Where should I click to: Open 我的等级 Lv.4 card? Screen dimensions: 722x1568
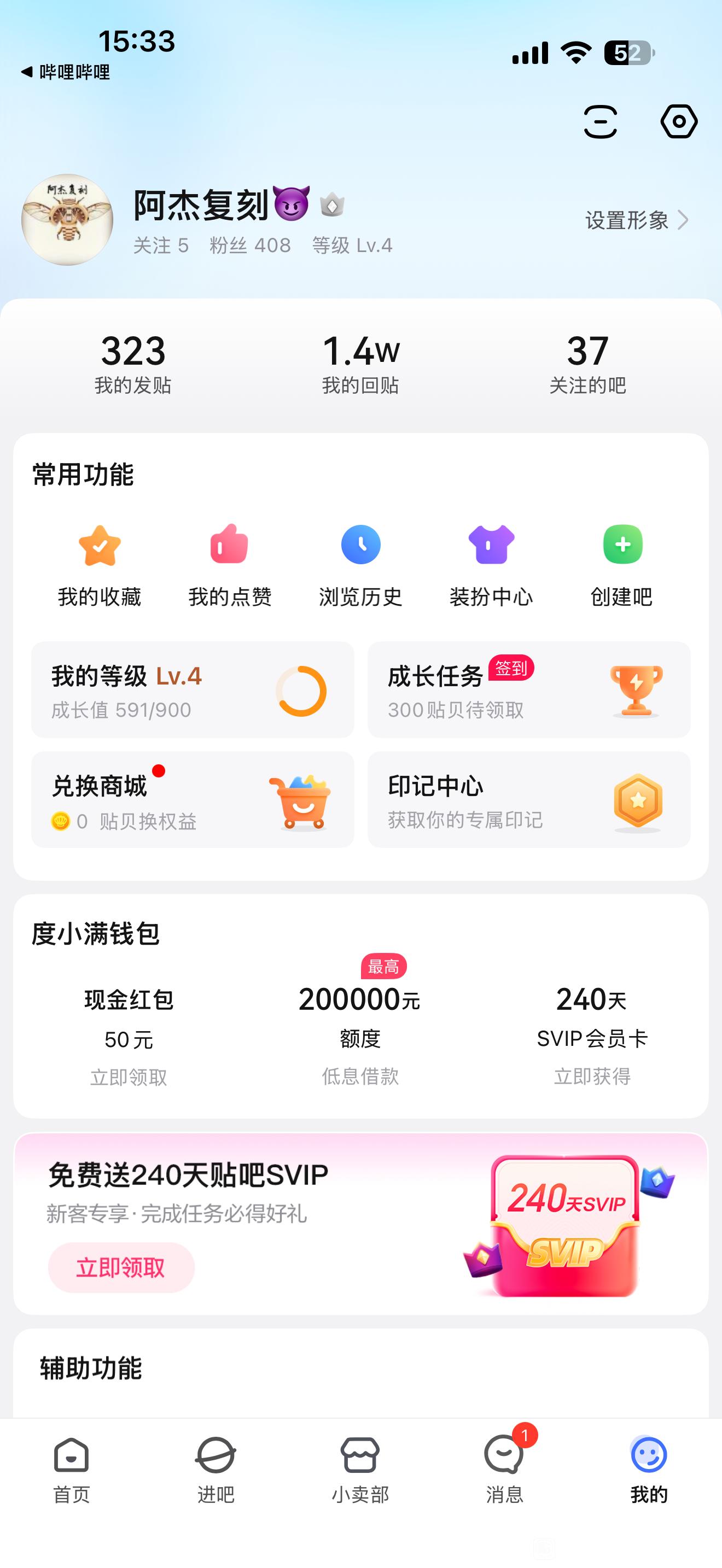point(193,691)
